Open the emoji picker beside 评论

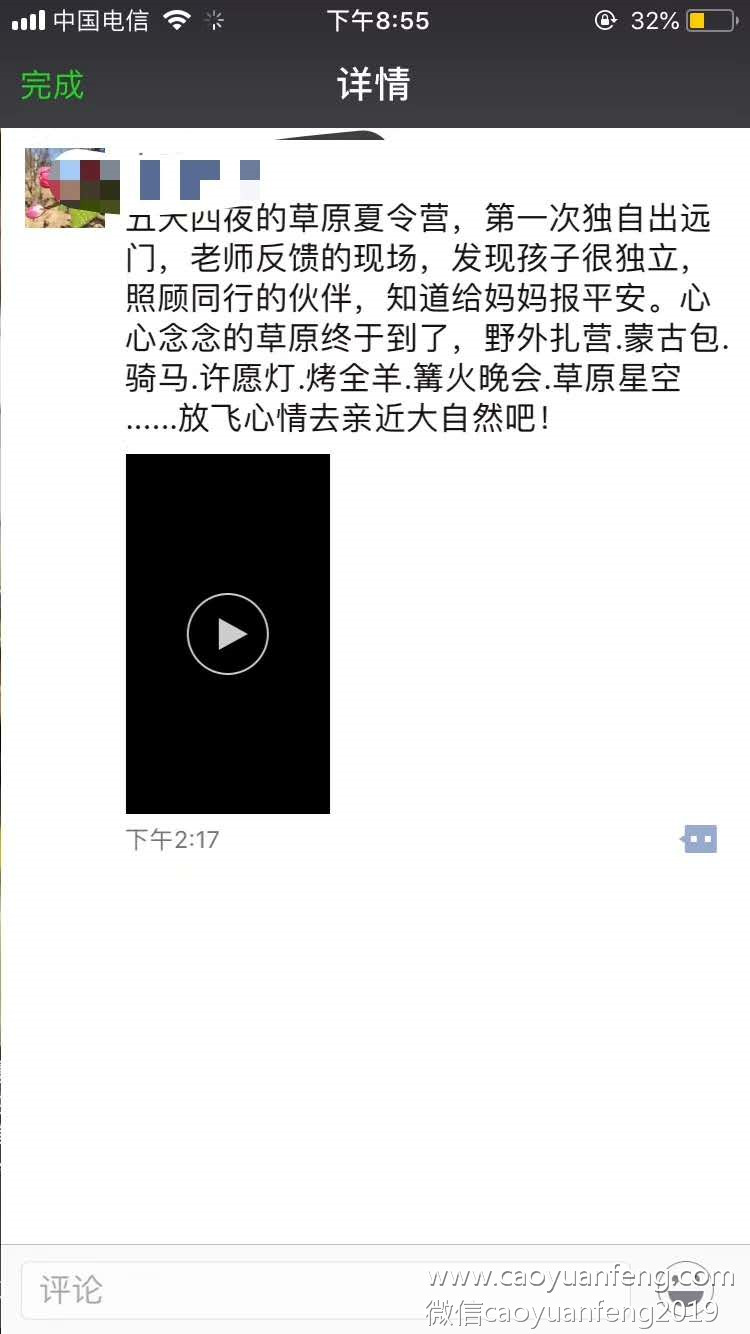pos(686,1289)
